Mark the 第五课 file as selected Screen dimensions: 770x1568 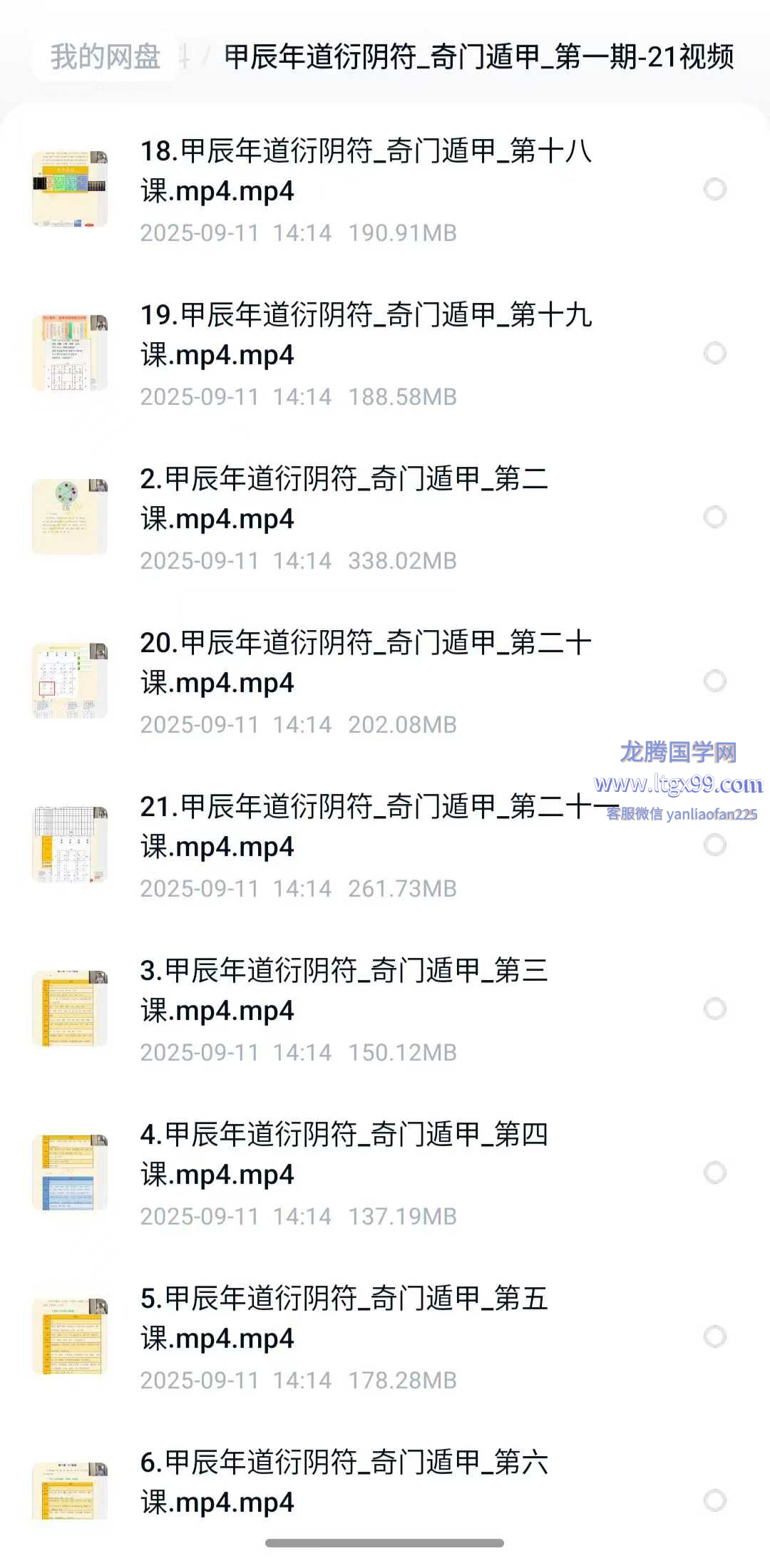pos(714,1337)
